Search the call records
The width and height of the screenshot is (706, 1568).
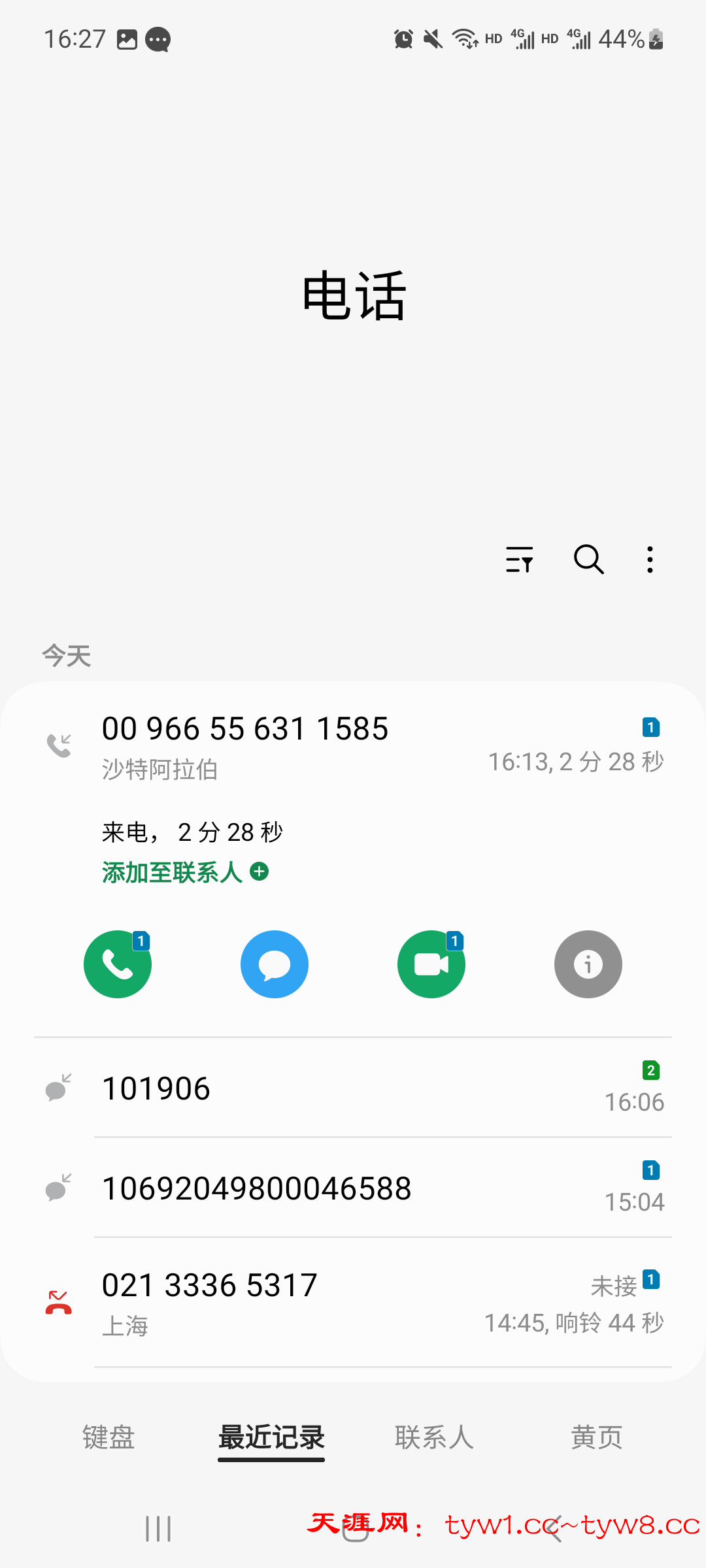coord(588,560)
